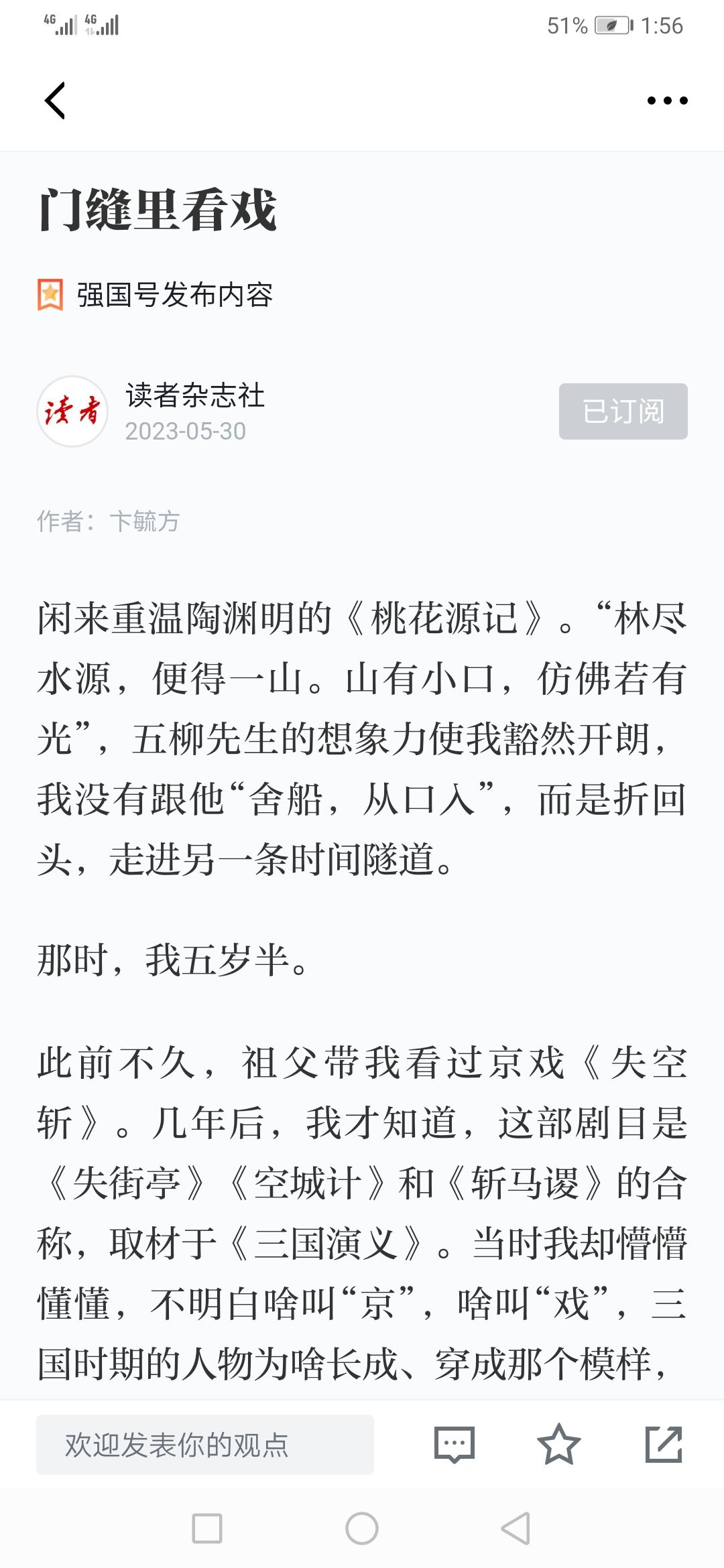
Task: Go back using the top-left arrow
Action: (x=55, y=101)
